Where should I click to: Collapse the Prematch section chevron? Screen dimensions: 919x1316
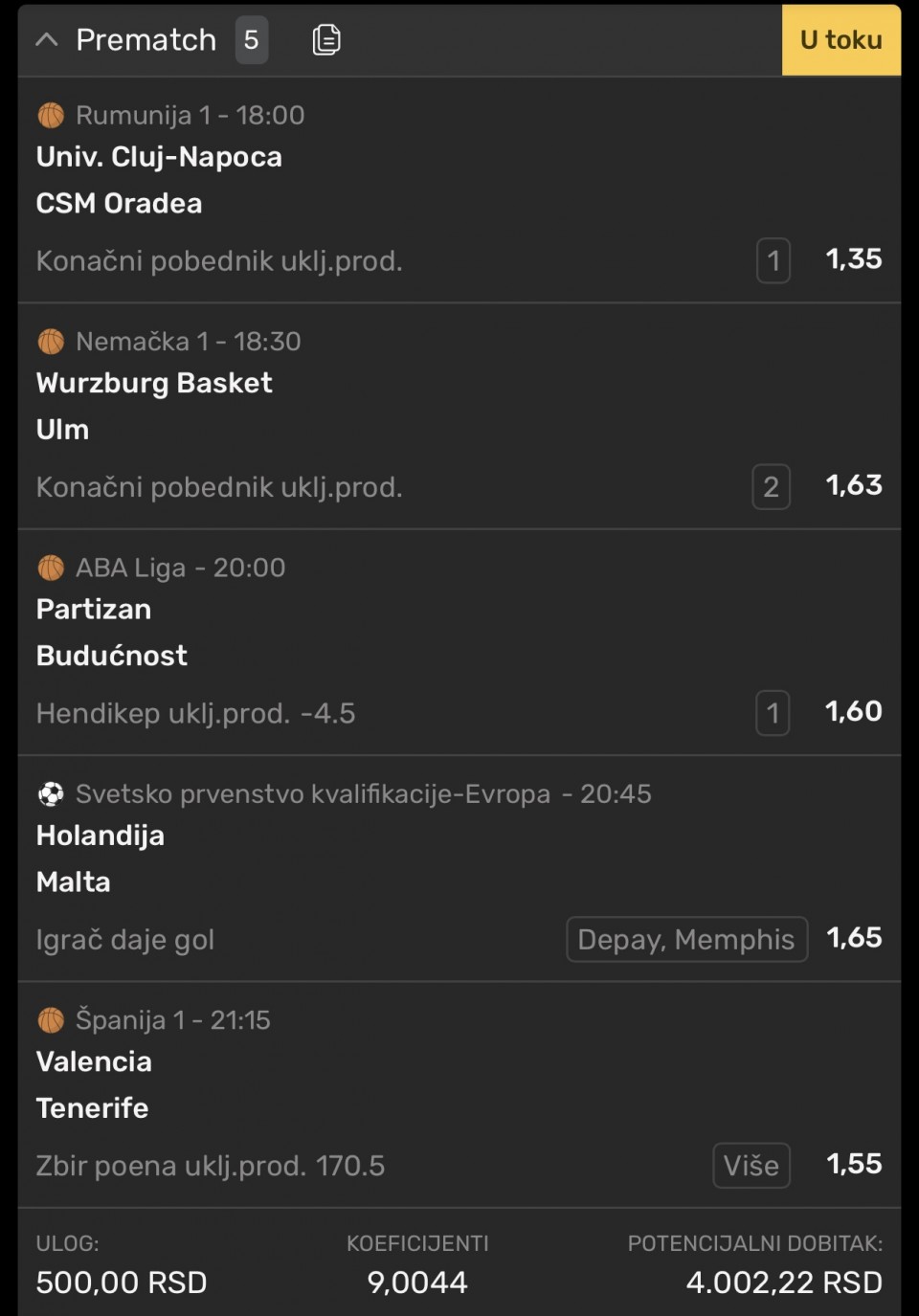pyautogui.click(x=46, y=40)
